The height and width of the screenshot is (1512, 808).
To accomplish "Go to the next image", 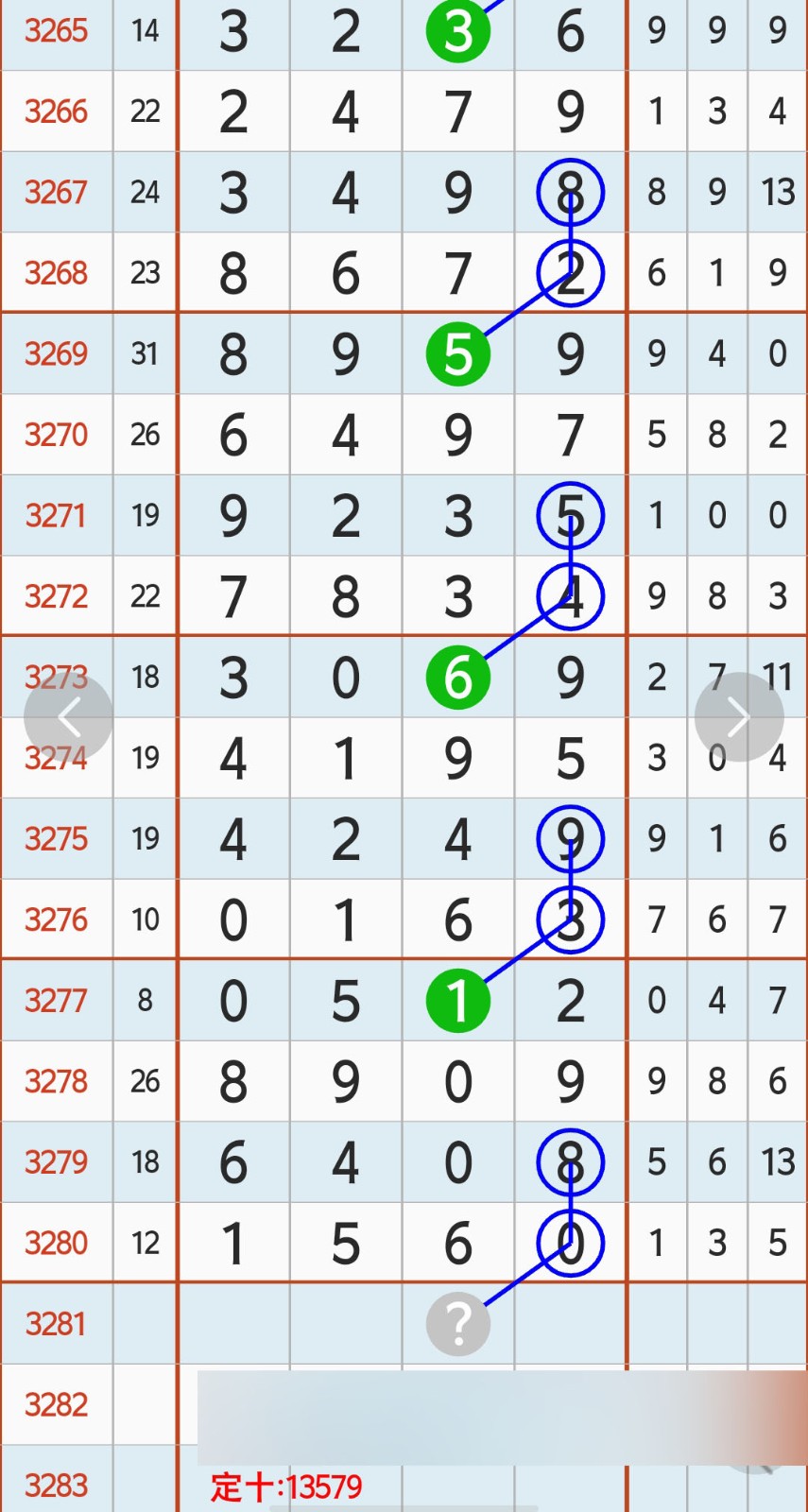I will [739, 717].
